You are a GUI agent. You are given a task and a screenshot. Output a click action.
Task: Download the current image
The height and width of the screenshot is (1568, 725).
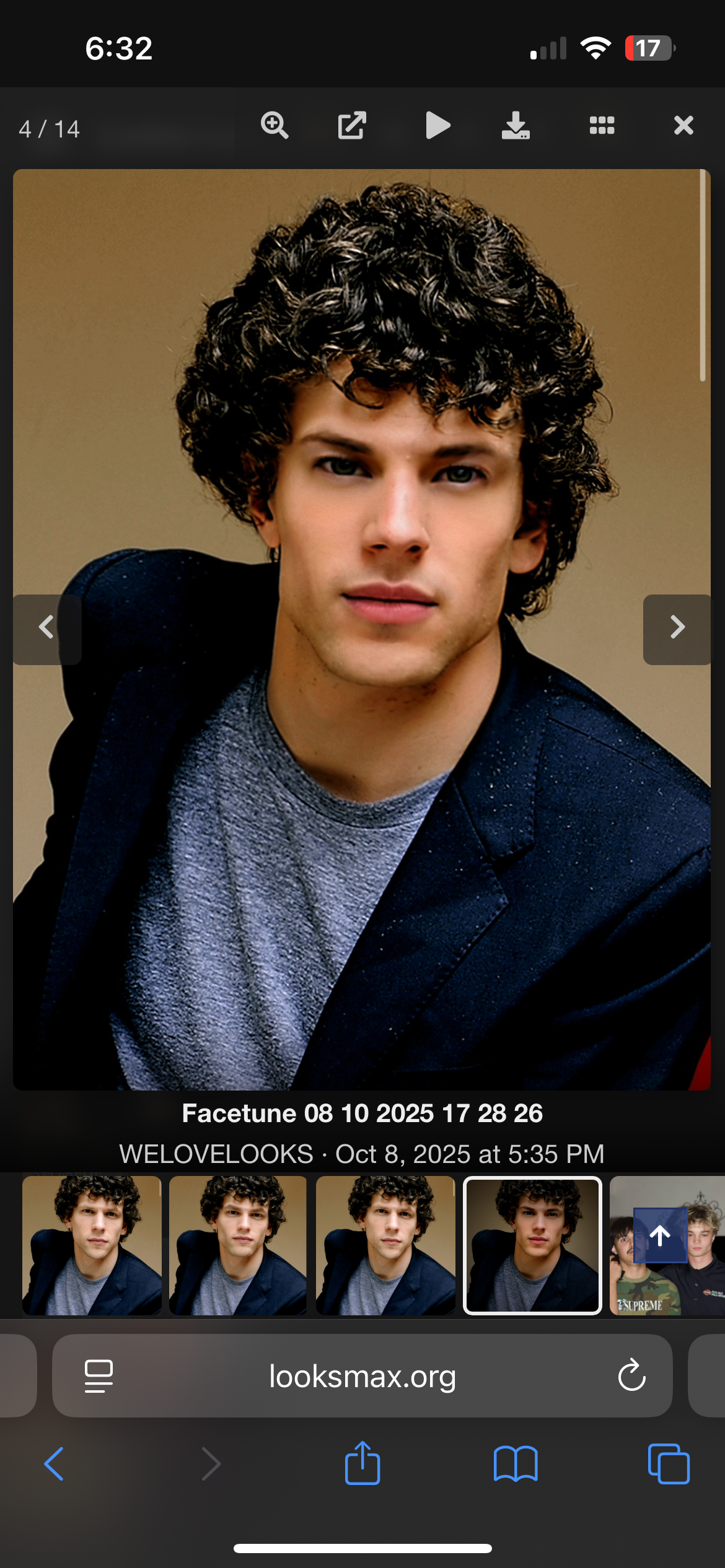516,126
